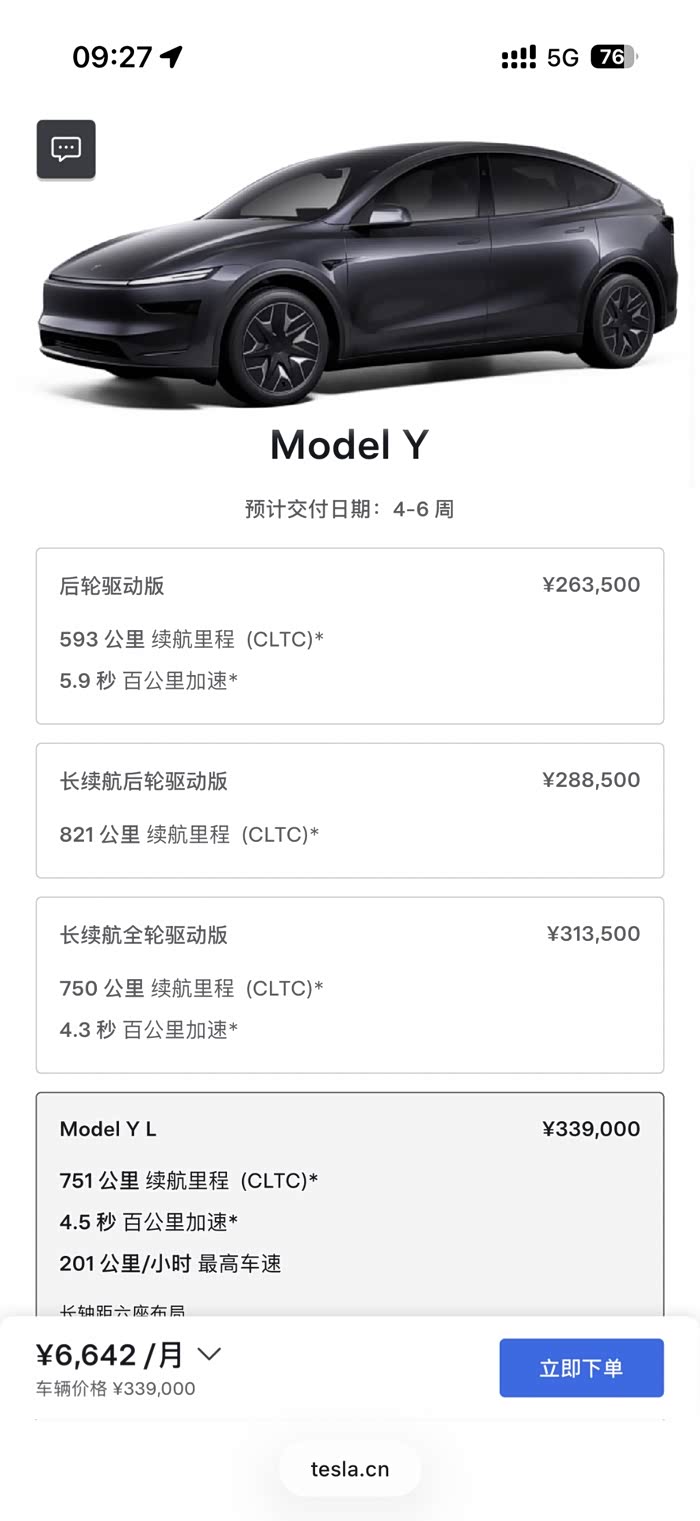
Task: Select the Model Y L option
Action: 350,1200
